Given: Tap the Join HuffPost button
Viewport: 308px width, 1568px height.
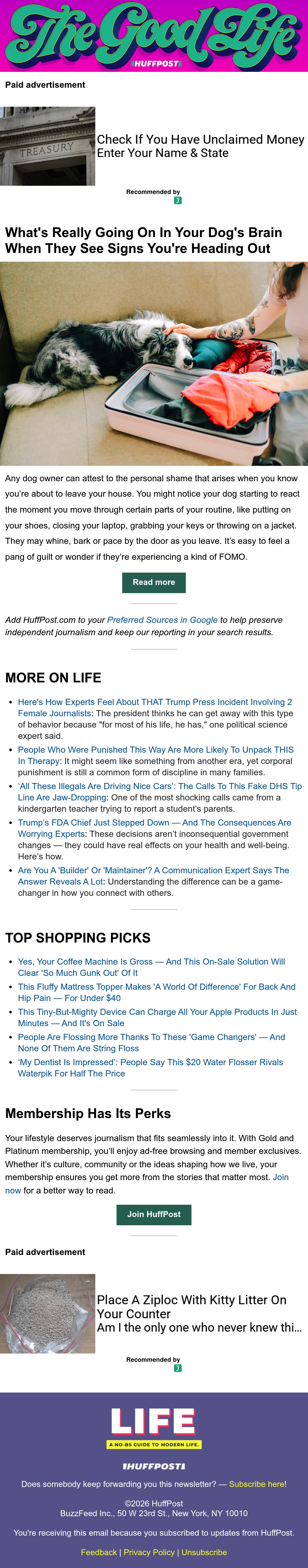Looking at the screenshot, I should pyautogui.click(x=154, y=1214).
